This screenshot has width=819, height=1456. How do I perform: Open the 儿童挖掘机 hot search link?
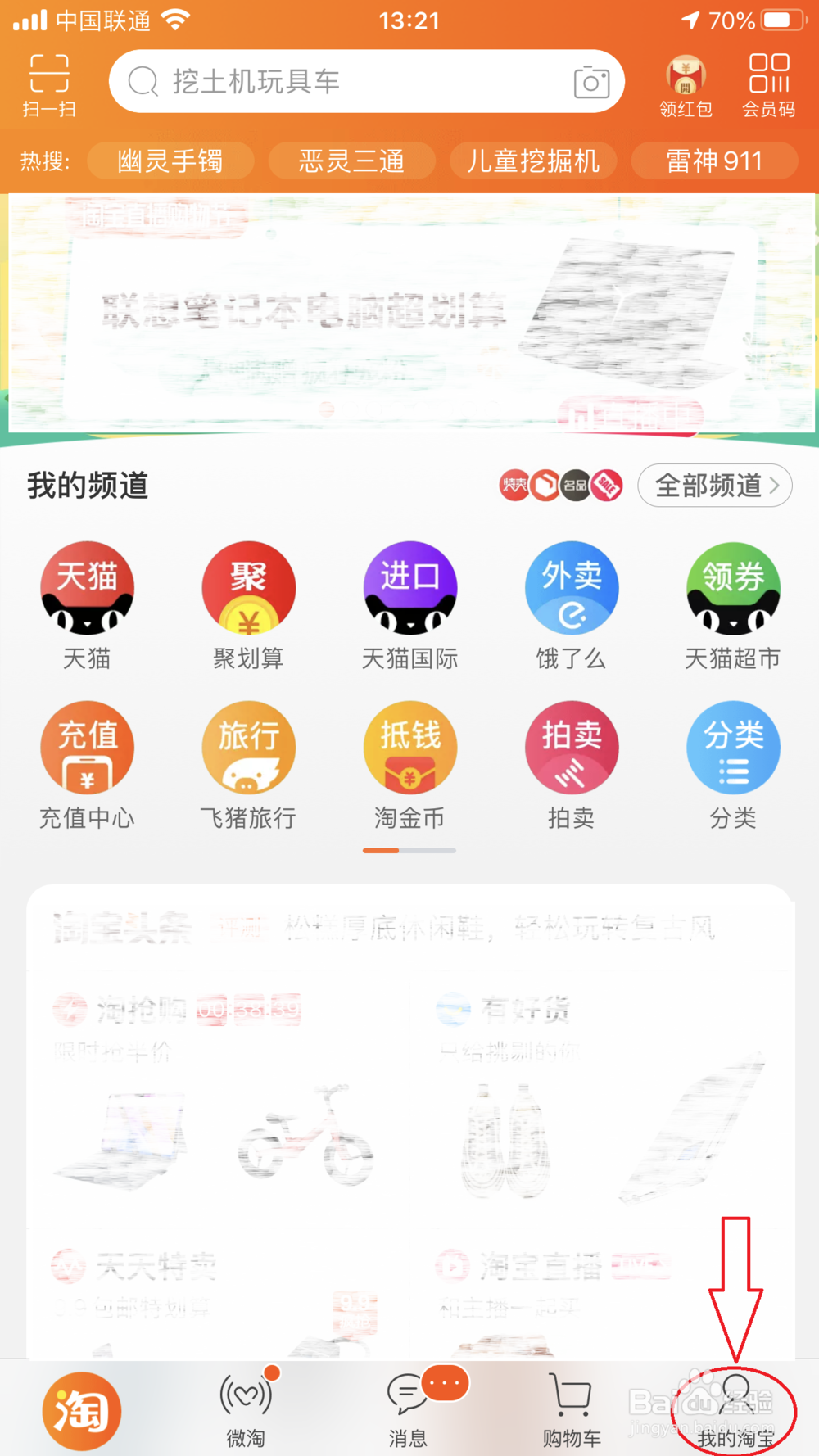pos(533,161)
